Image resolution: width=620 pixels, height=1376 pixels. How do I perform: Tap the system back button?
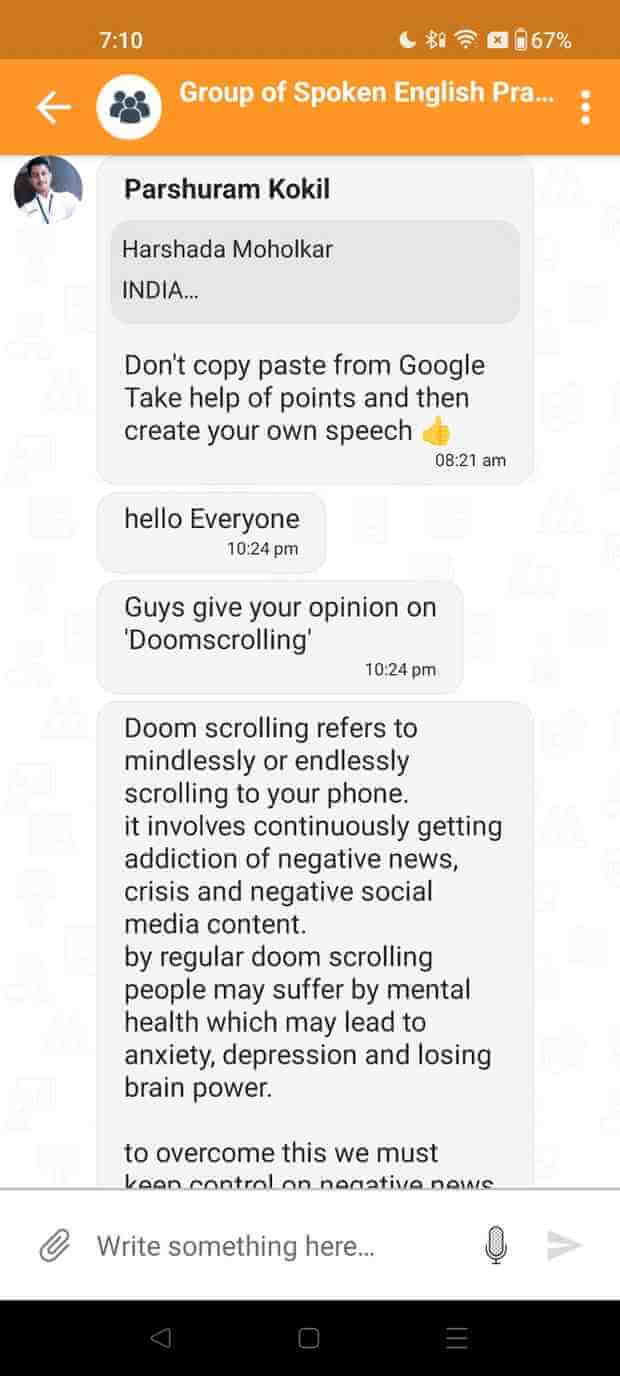pos(160,1338)
